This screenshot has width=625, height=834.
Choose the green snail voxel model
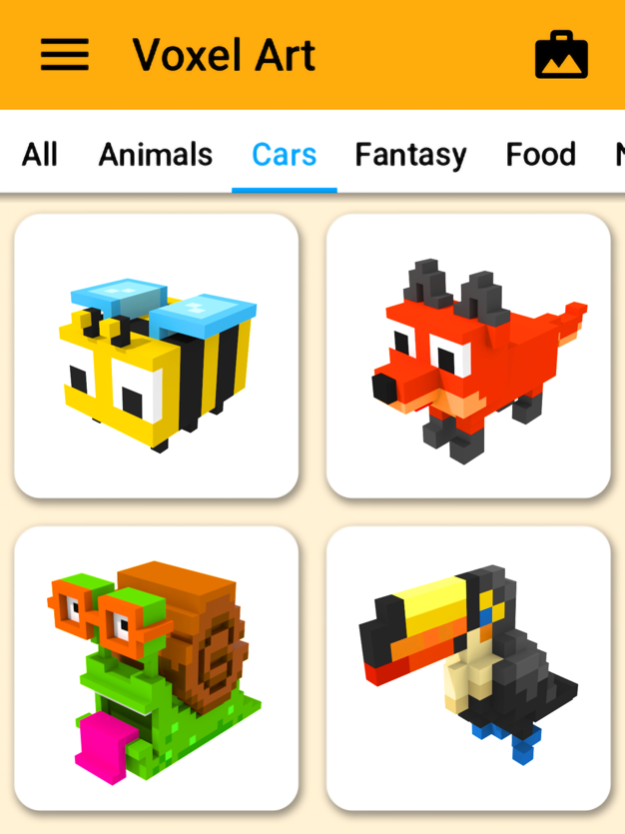click(157, 668)
